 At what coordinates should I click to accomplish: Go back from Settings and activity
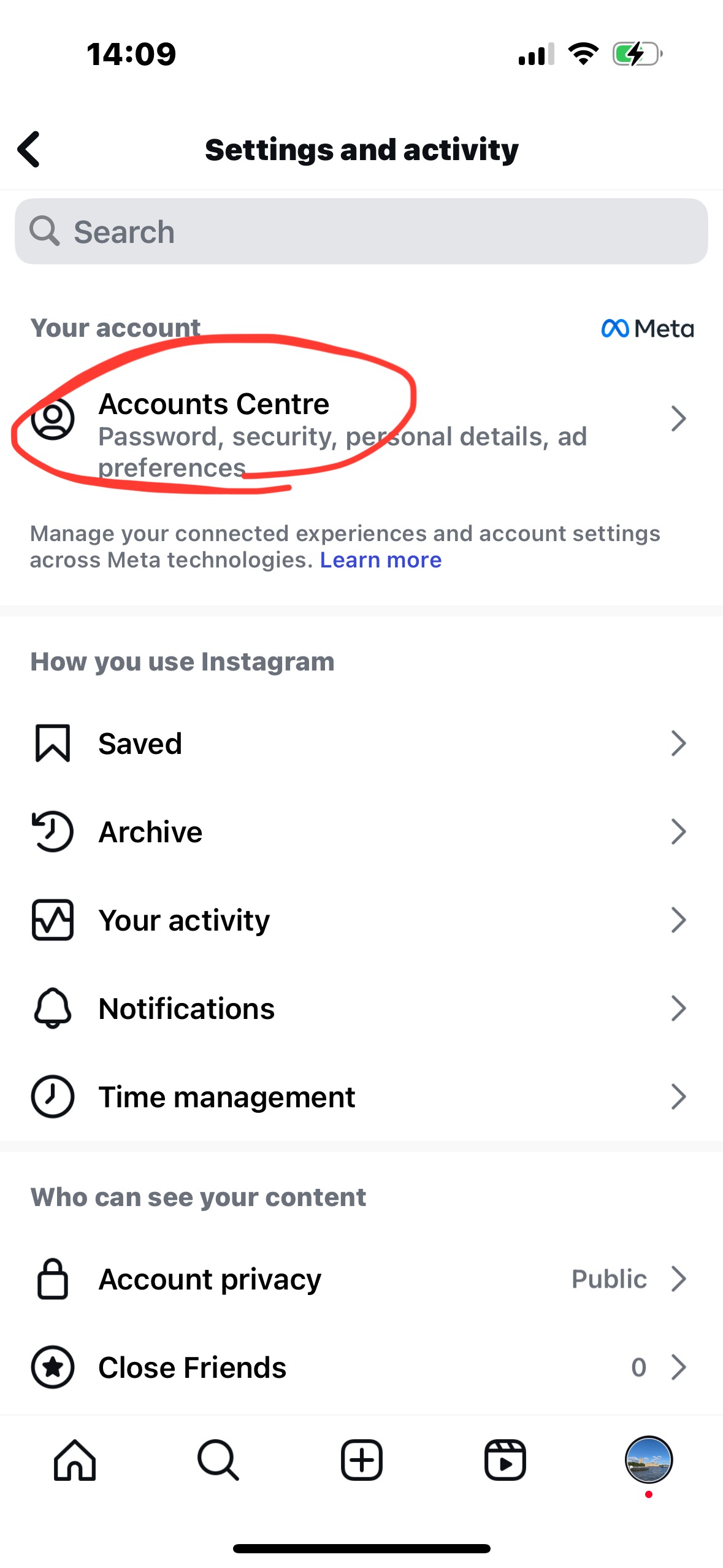(29, 149)
